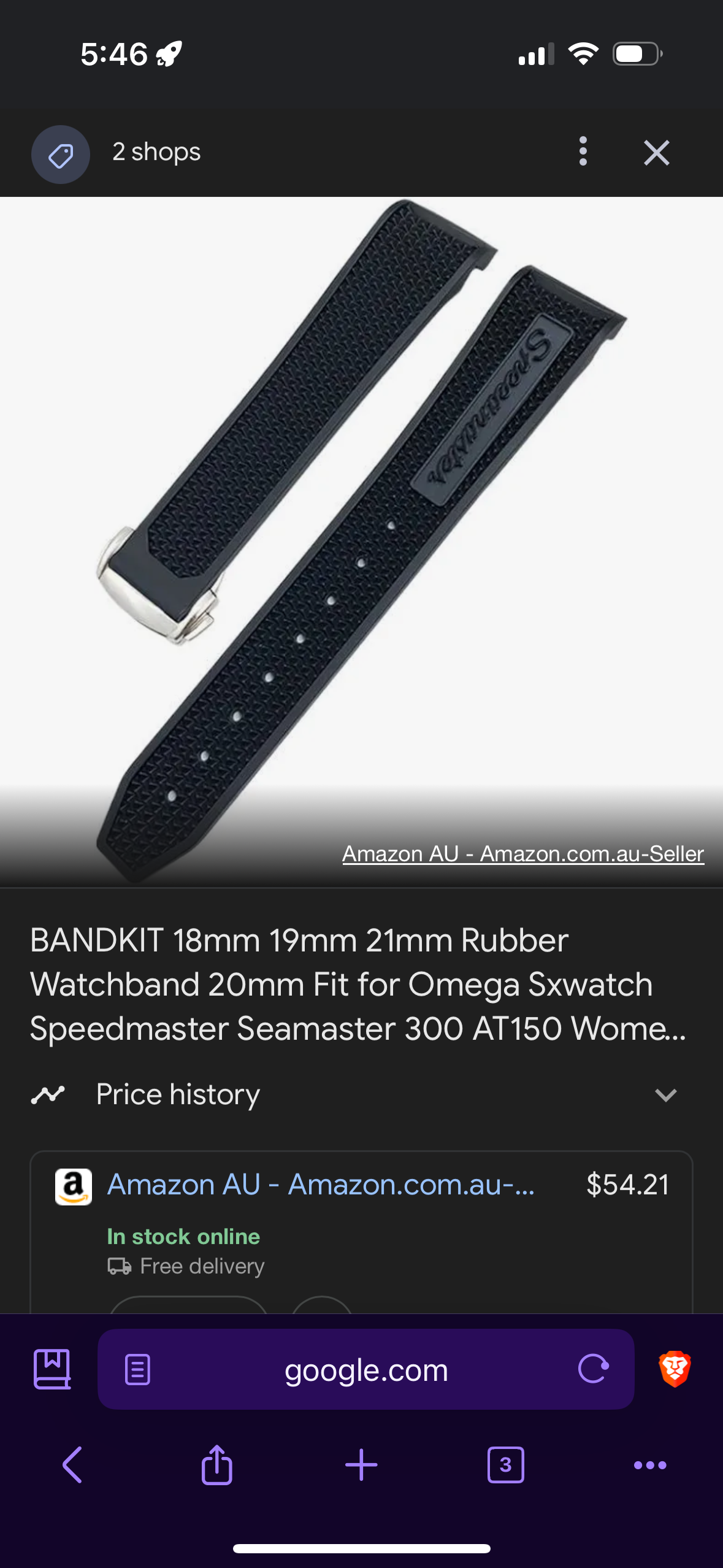723x1568 pixels.
Task: Open Brave Shields lion icon
Action: coord(675,1369)
